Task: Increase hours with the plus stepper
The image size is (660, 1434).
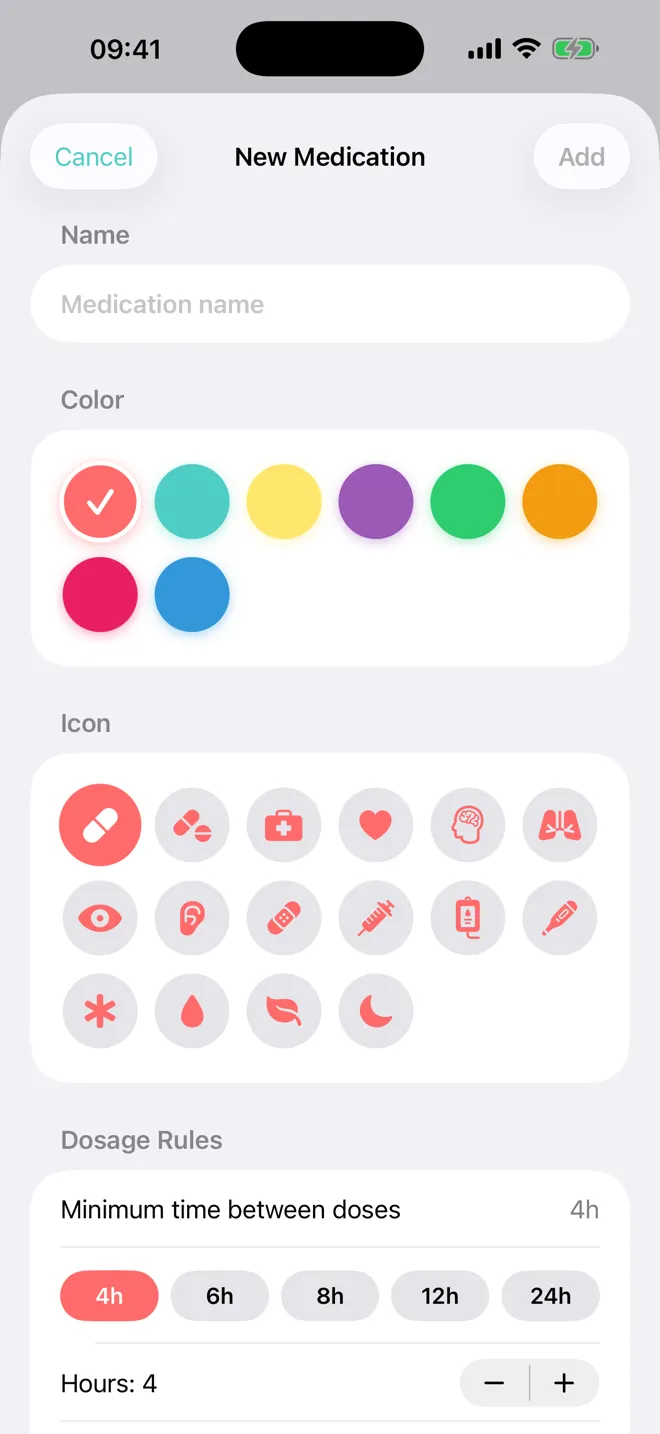Action: click(565, 1384)
